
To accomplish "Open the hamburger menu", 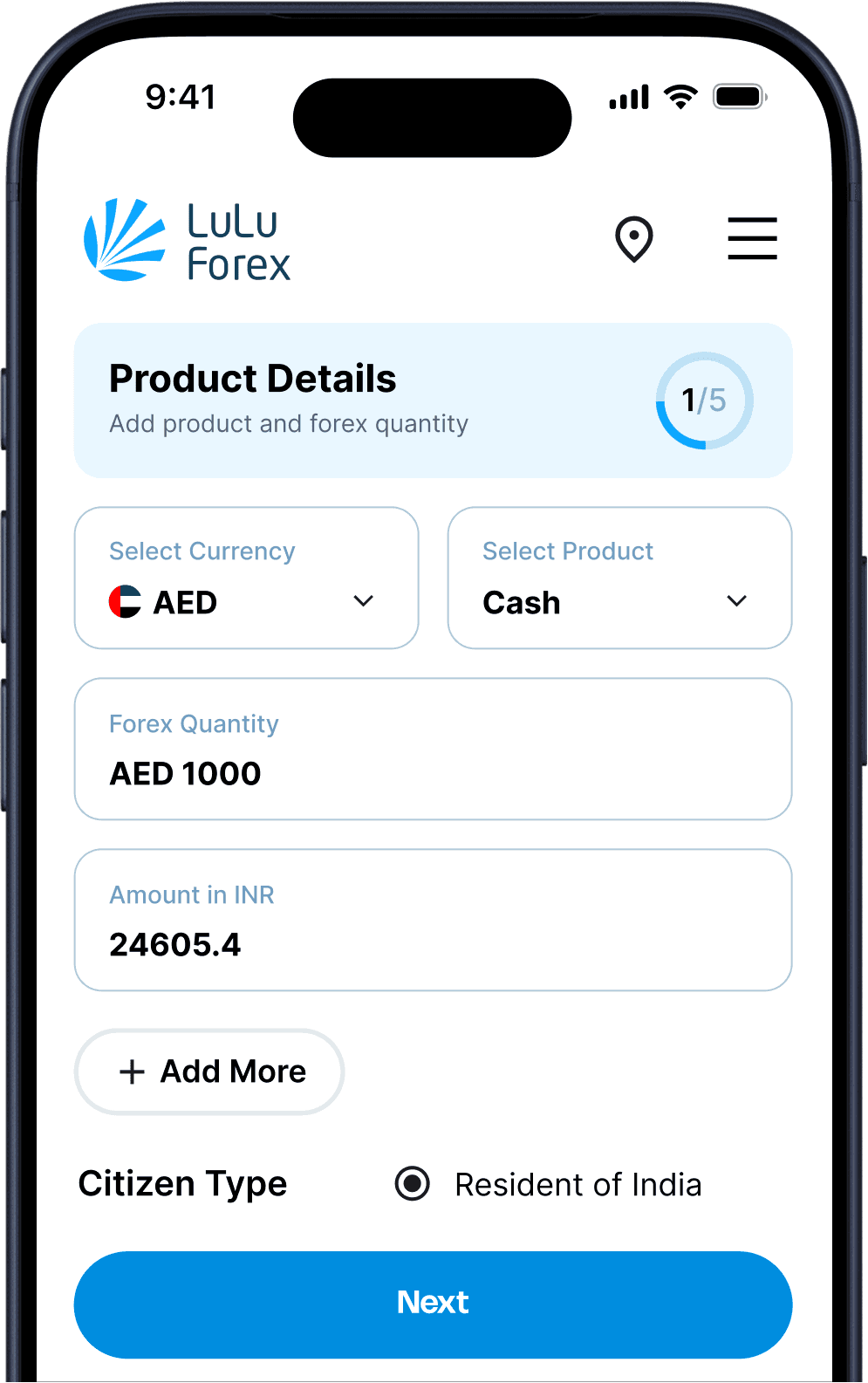I will point(752,239).
